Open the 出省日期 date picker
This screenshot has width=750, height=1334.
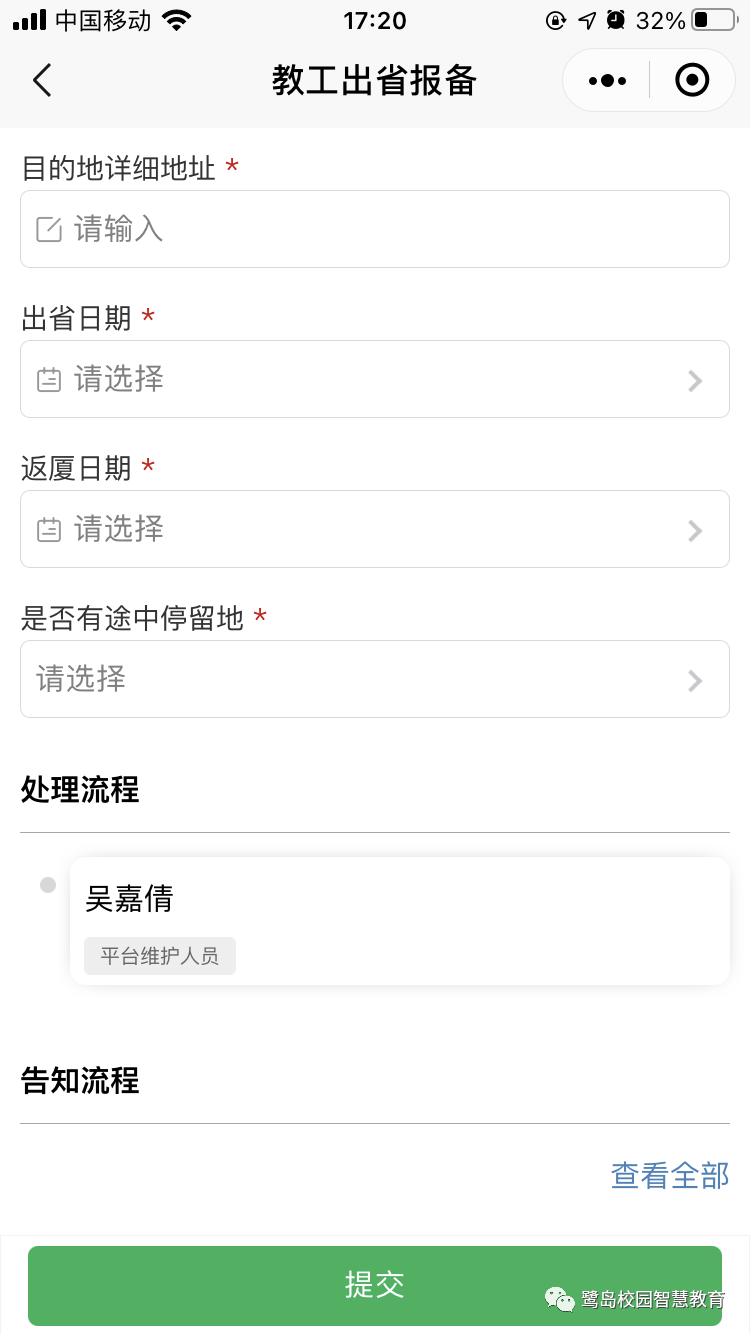(375, 379)
